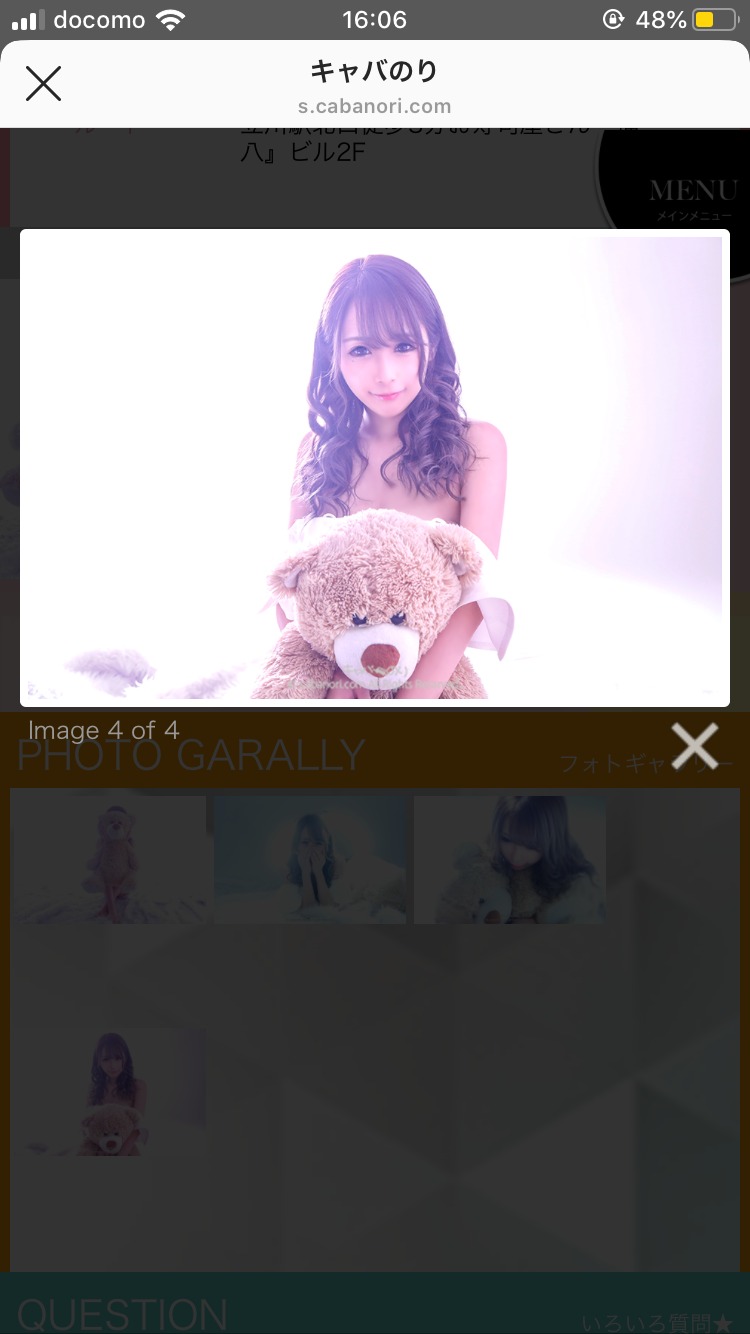Close the in-app browser with the X
Image resolution: width=750 pixels, height=1334 pixels.
(x=43, y=84)
